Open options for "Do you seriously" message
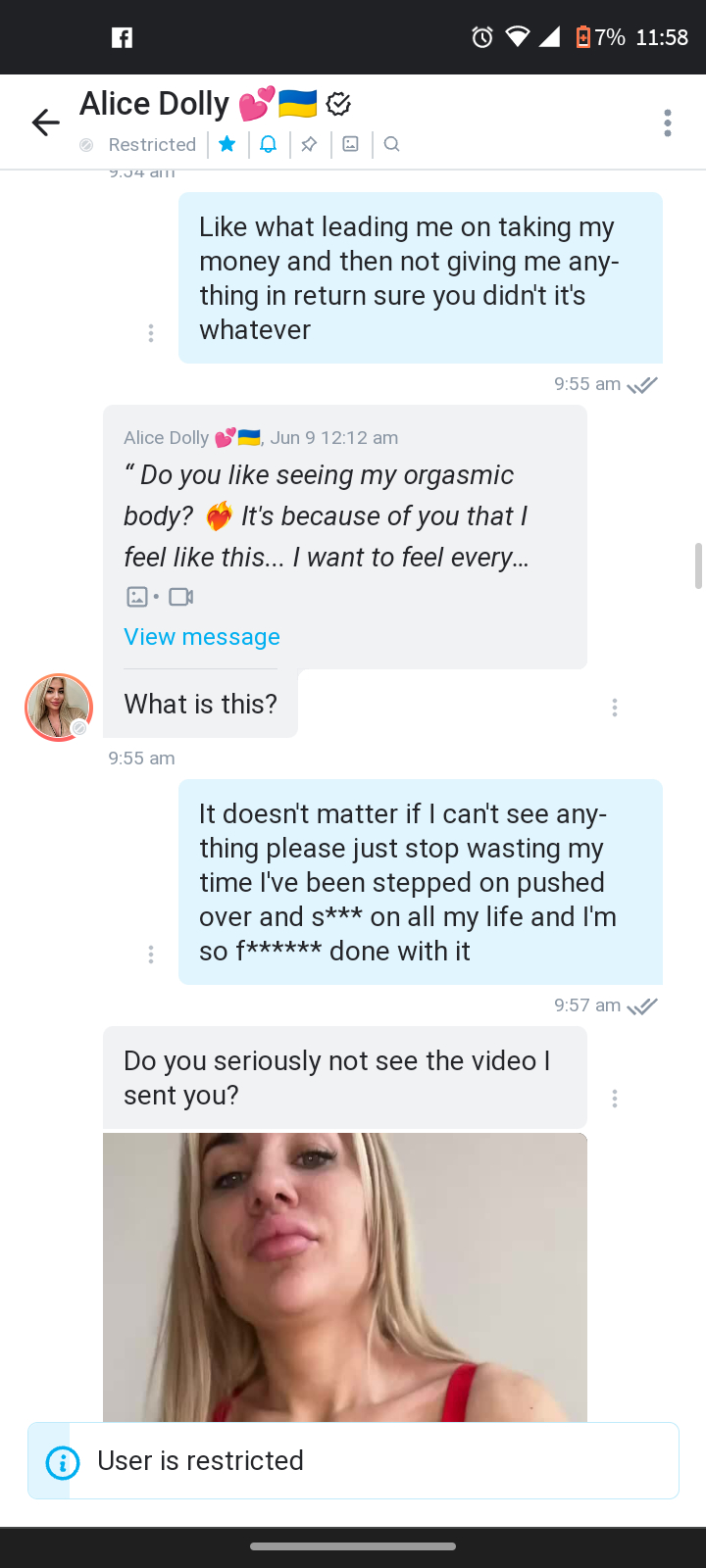This screenshot has width=706, height=1568. point(615,1099)
